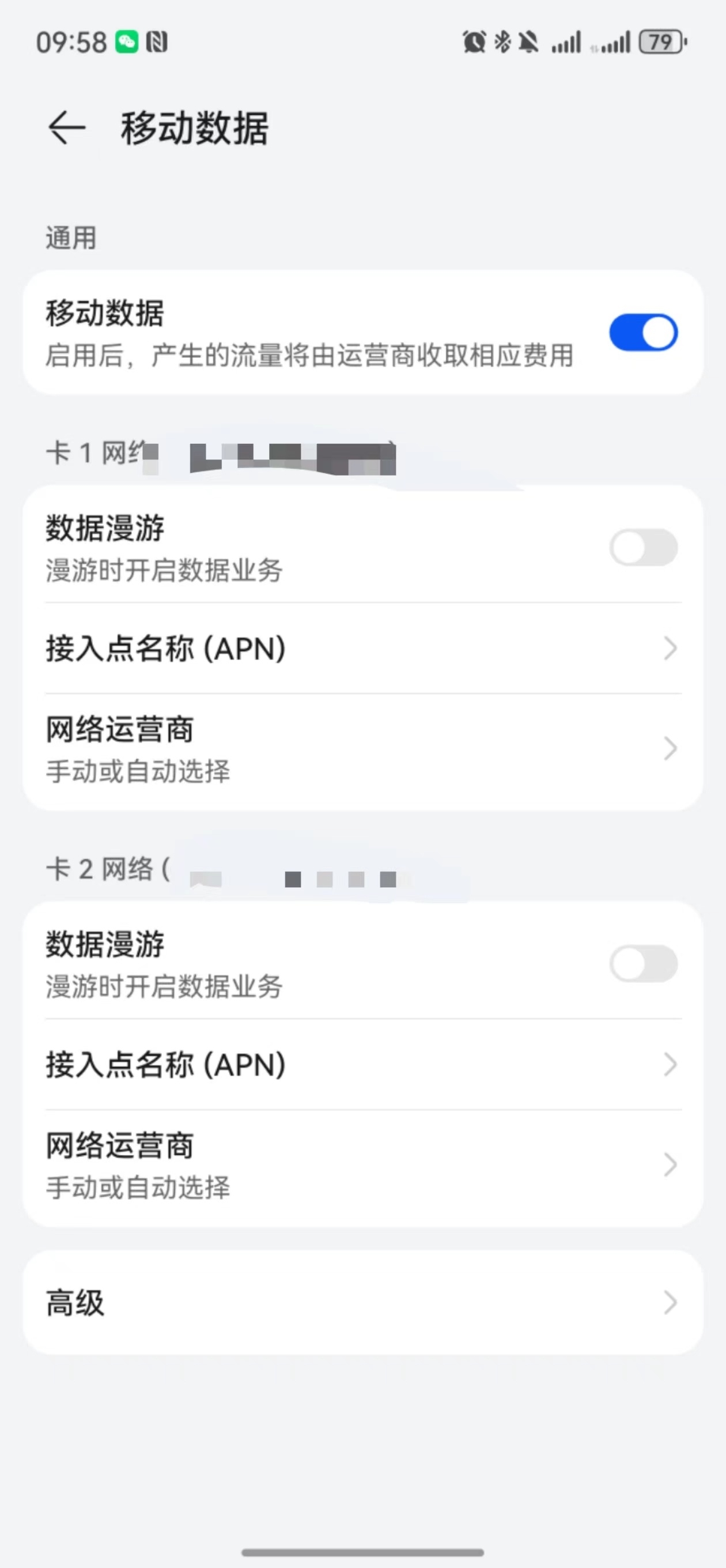
Task: Go back from 移动数据 page
Action: (66, 129)
